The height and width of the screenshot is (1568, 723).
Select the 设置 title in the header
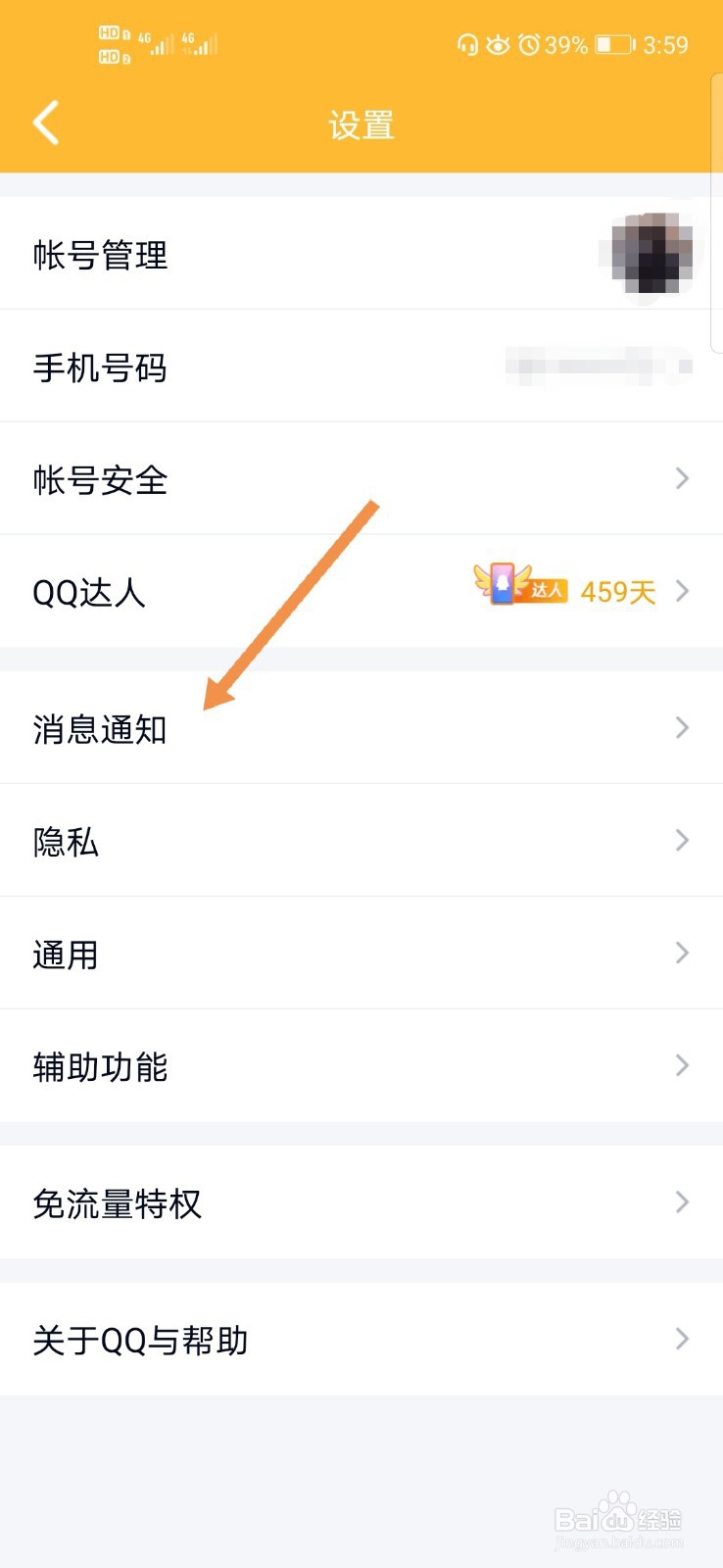tap(361, 124)
